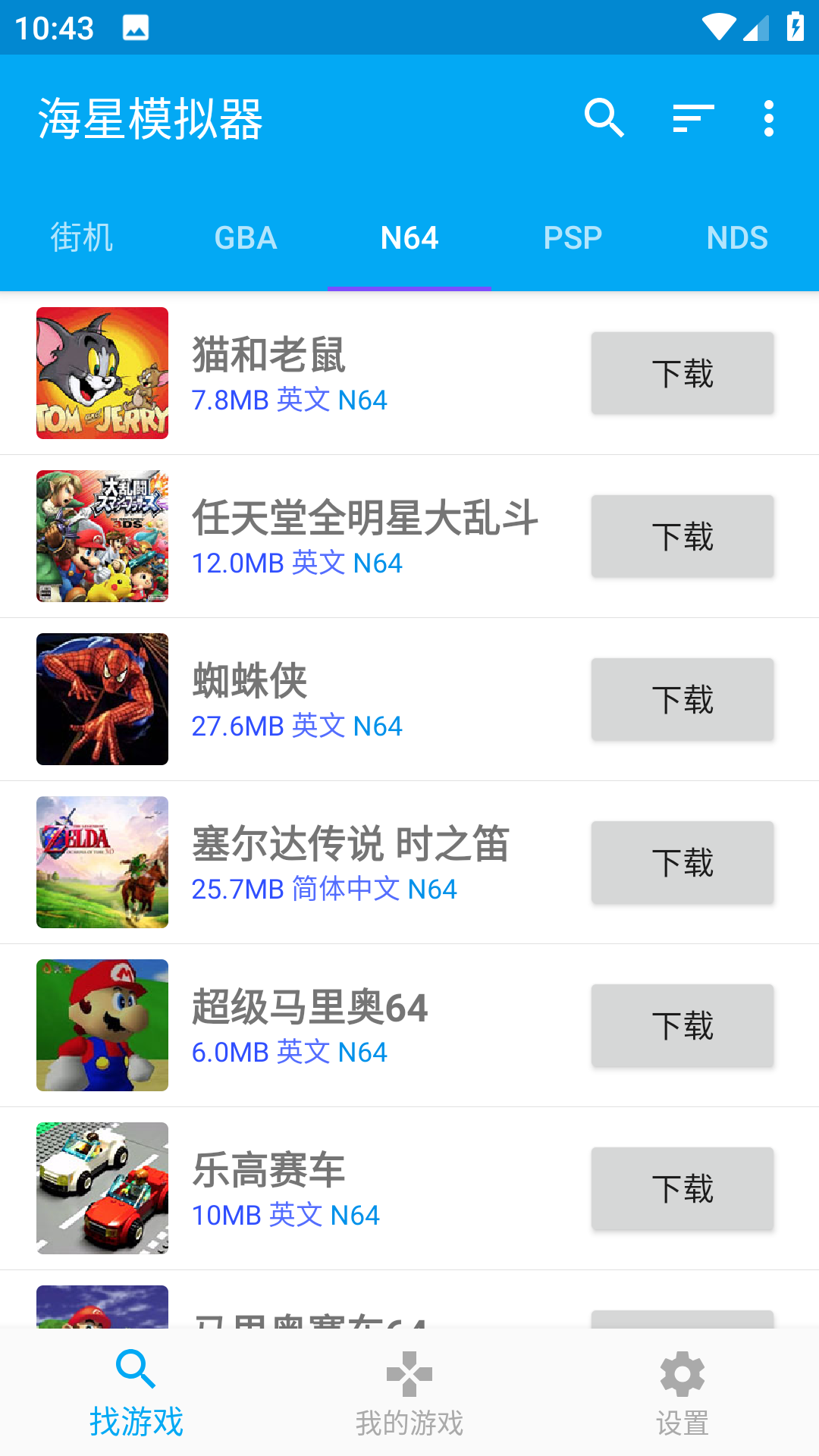Download the 猫和老鼠 game
The image size is (819, 1456).
tap(682, 372)
